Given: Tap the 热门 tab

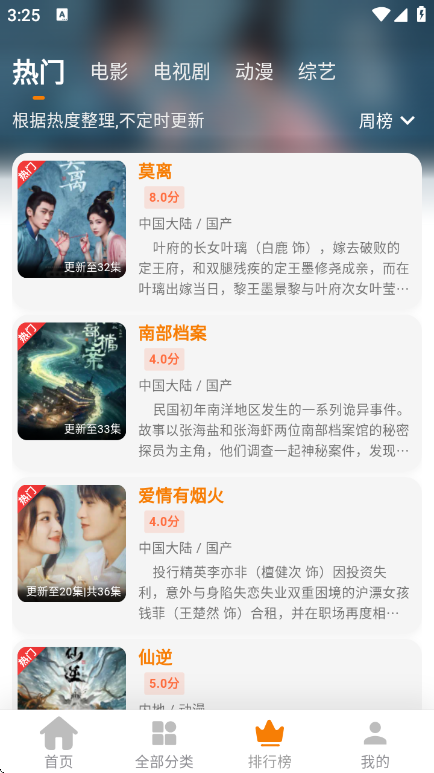Looking at the screenshot, I should pos(38,72).
